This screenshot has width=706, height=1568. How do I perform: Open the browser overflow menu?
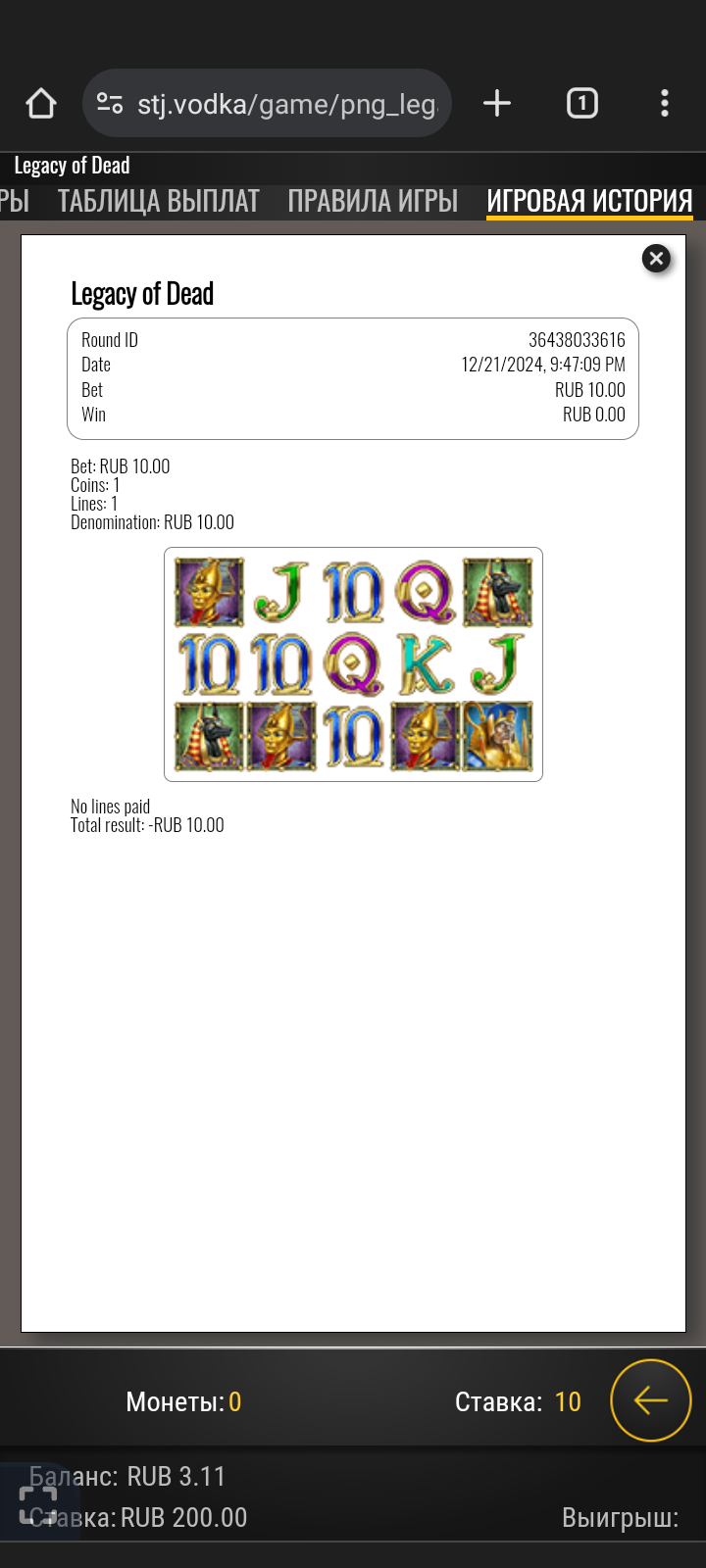pos(664,103)
